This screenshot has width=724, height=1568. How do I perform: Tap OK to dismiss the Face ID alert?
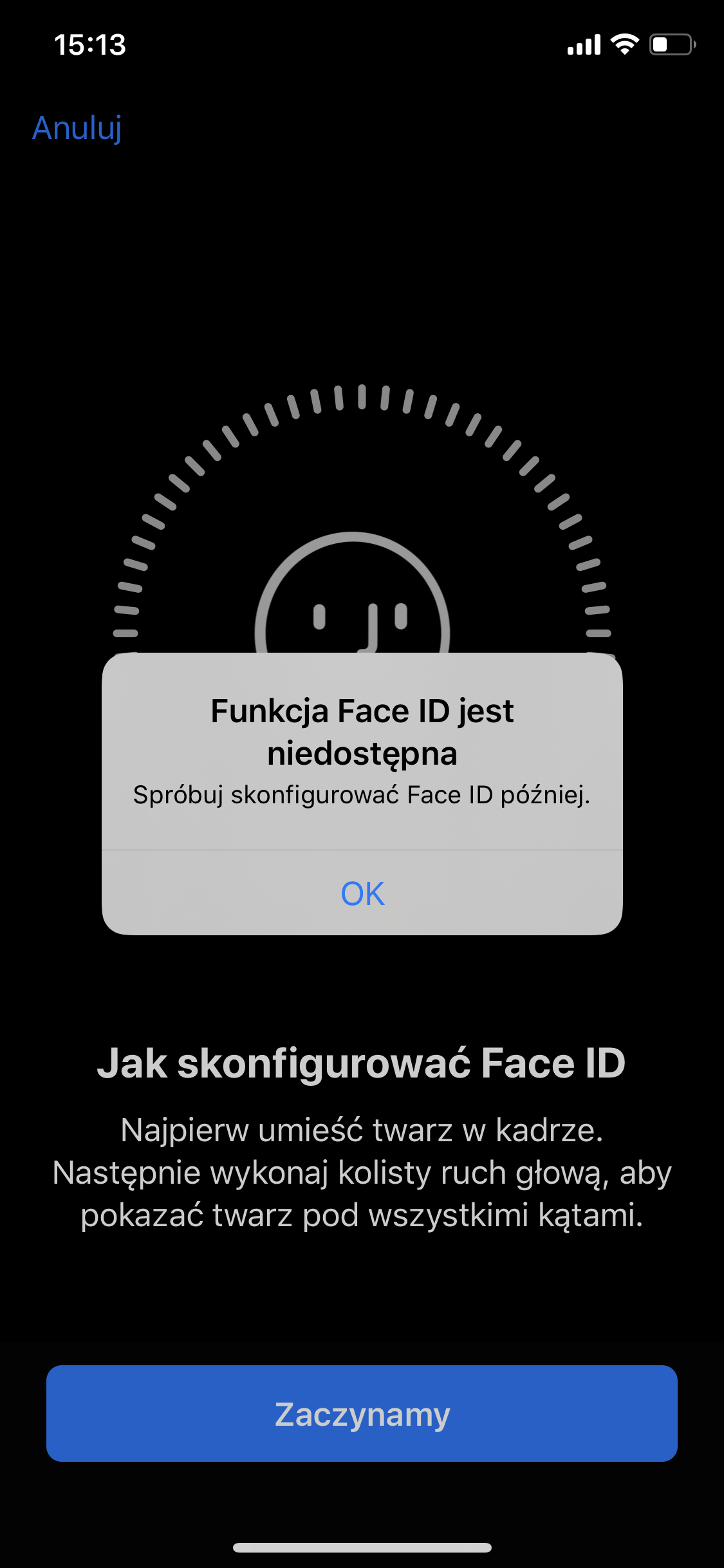[362, 893]
